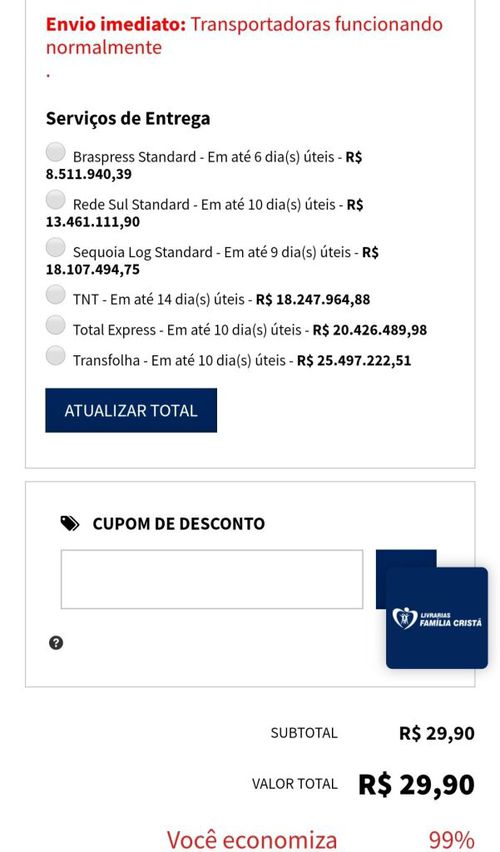The width and height of the screenshot is (500, 852).
Task: Select Sequoia Log Standard delivery
Action: click(55, 247)
